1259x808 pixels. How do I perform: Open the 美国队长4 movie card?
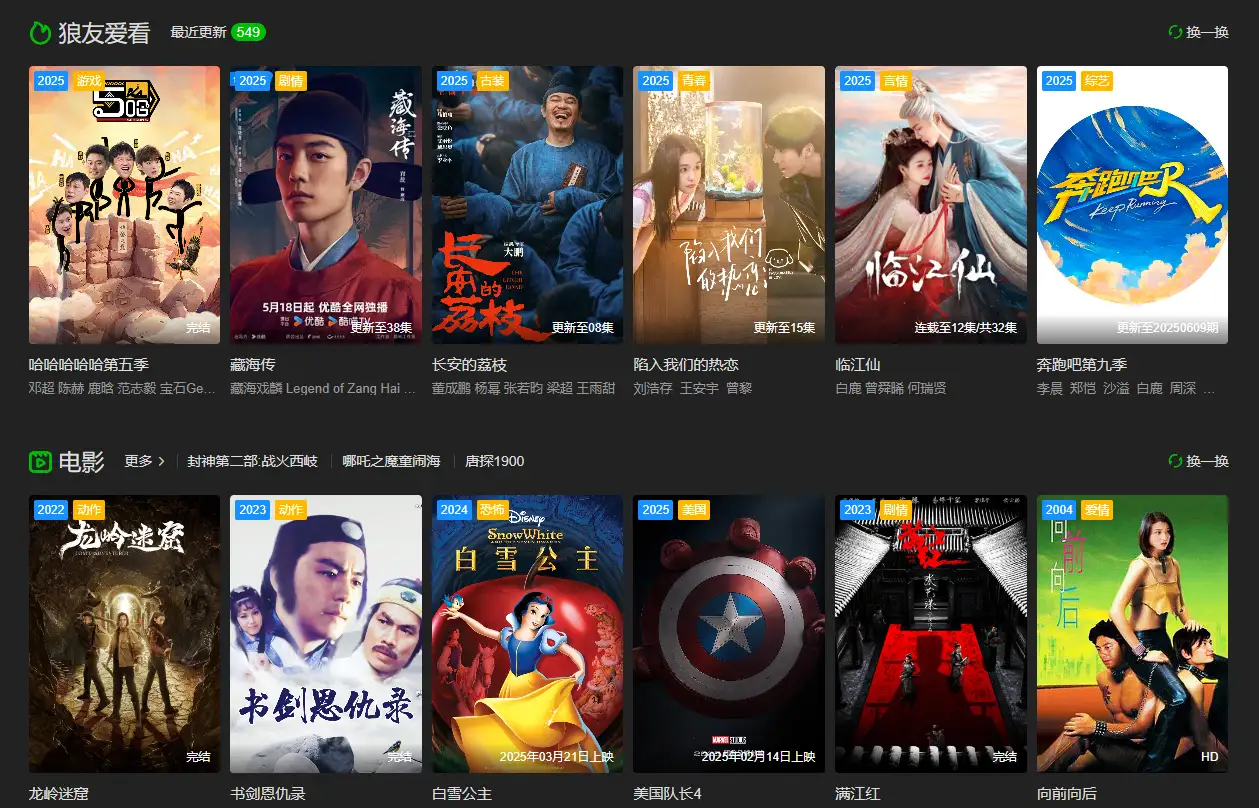tap(729, 633)
